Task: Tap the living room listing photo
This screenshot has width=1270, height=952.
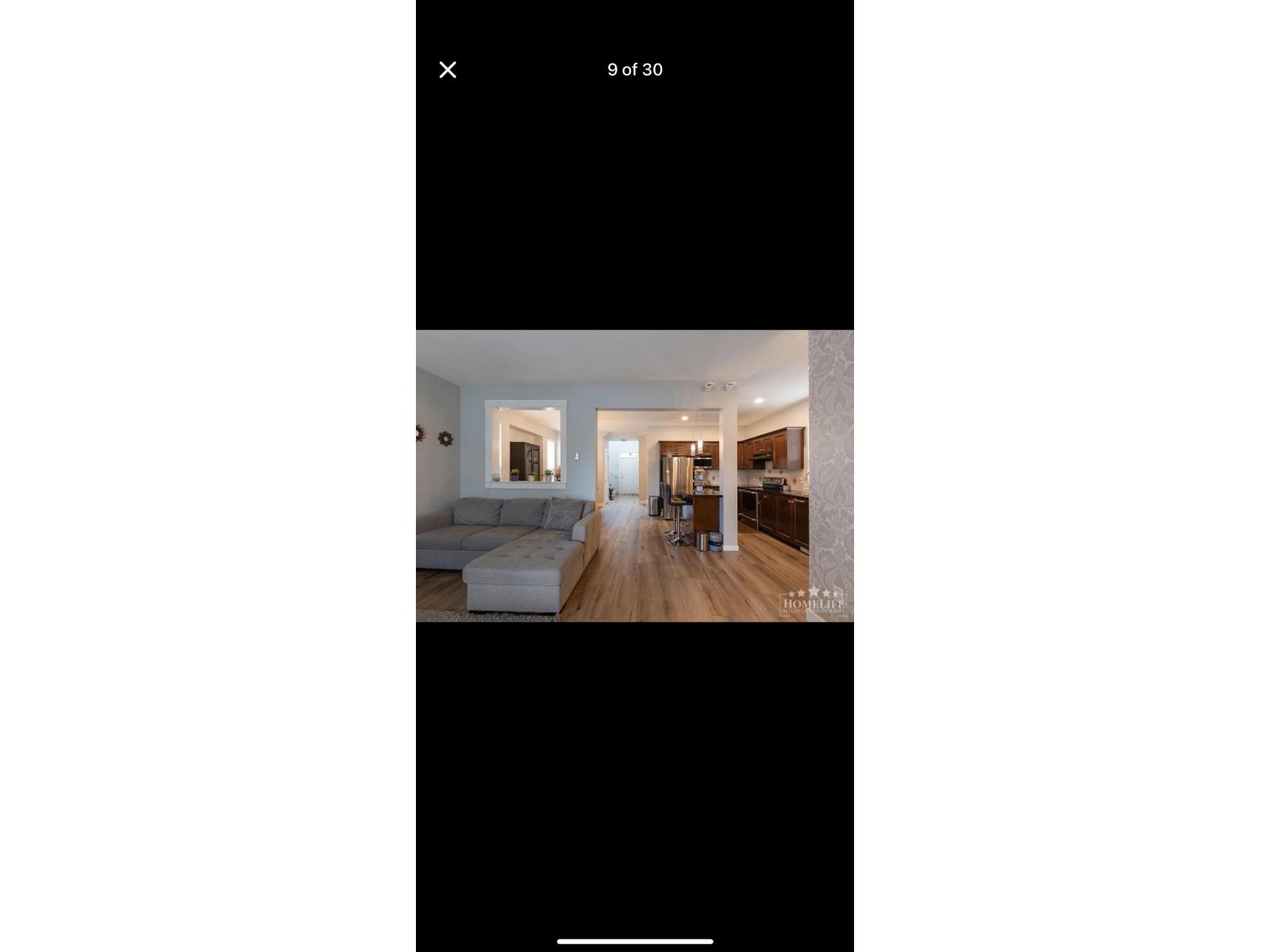Action: coord(634,475)
